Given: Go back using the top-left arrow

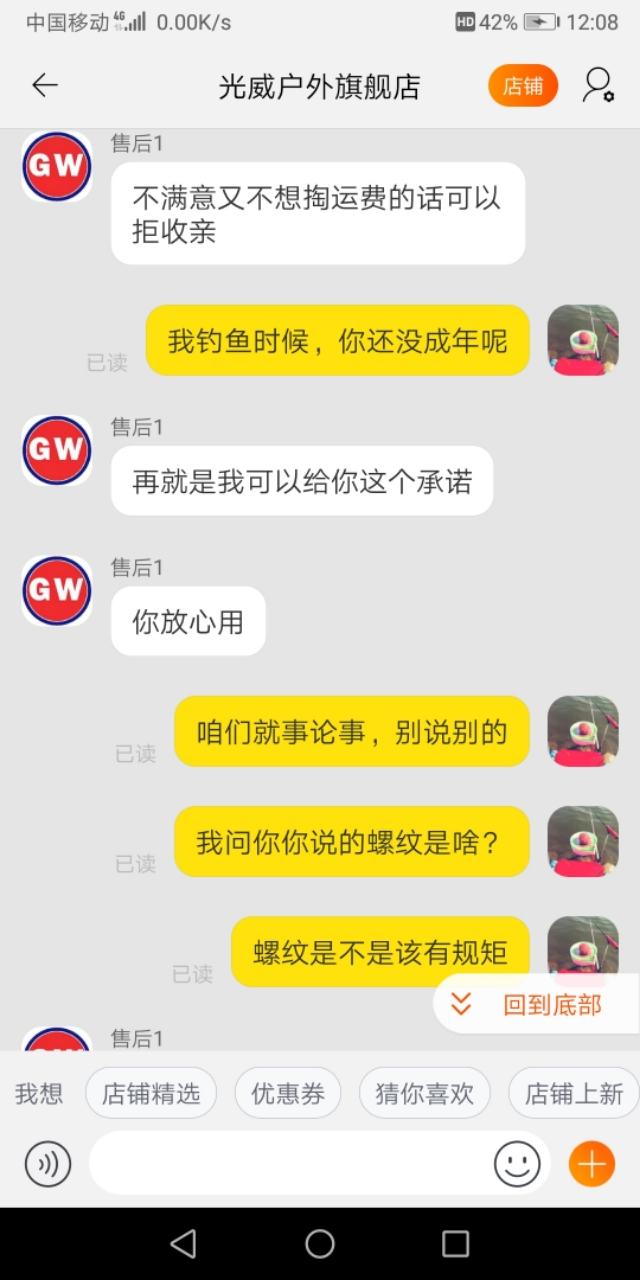Looking at the screenshot, I should point(45,86).
